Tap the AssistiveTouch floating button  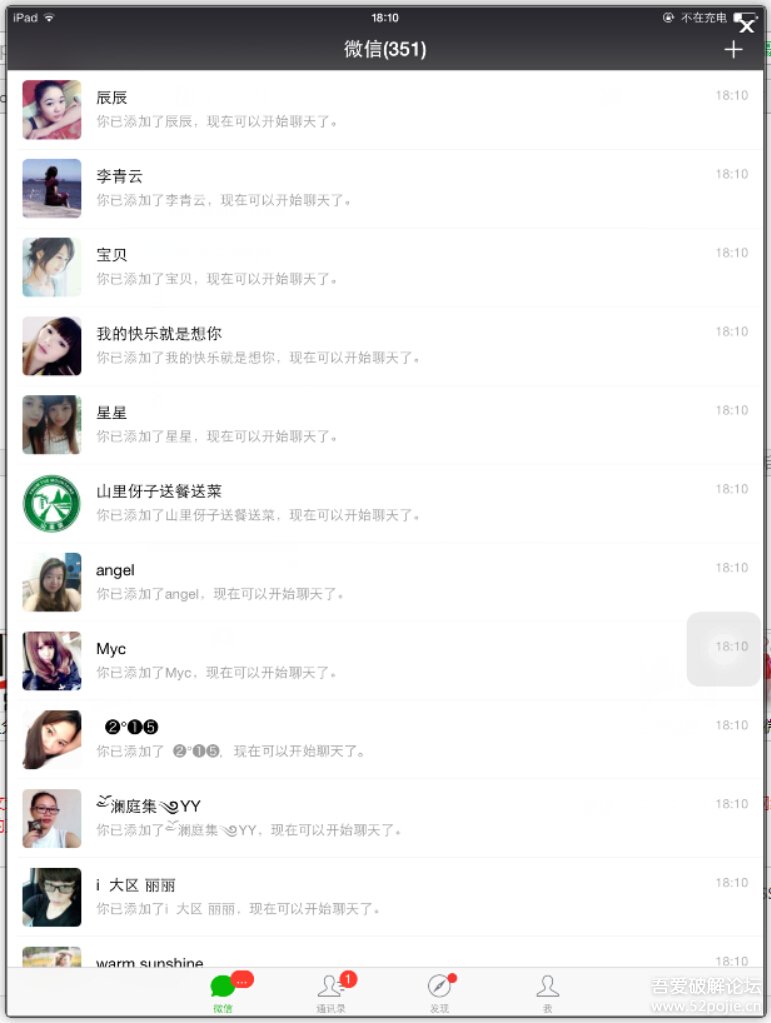point(723,649)
